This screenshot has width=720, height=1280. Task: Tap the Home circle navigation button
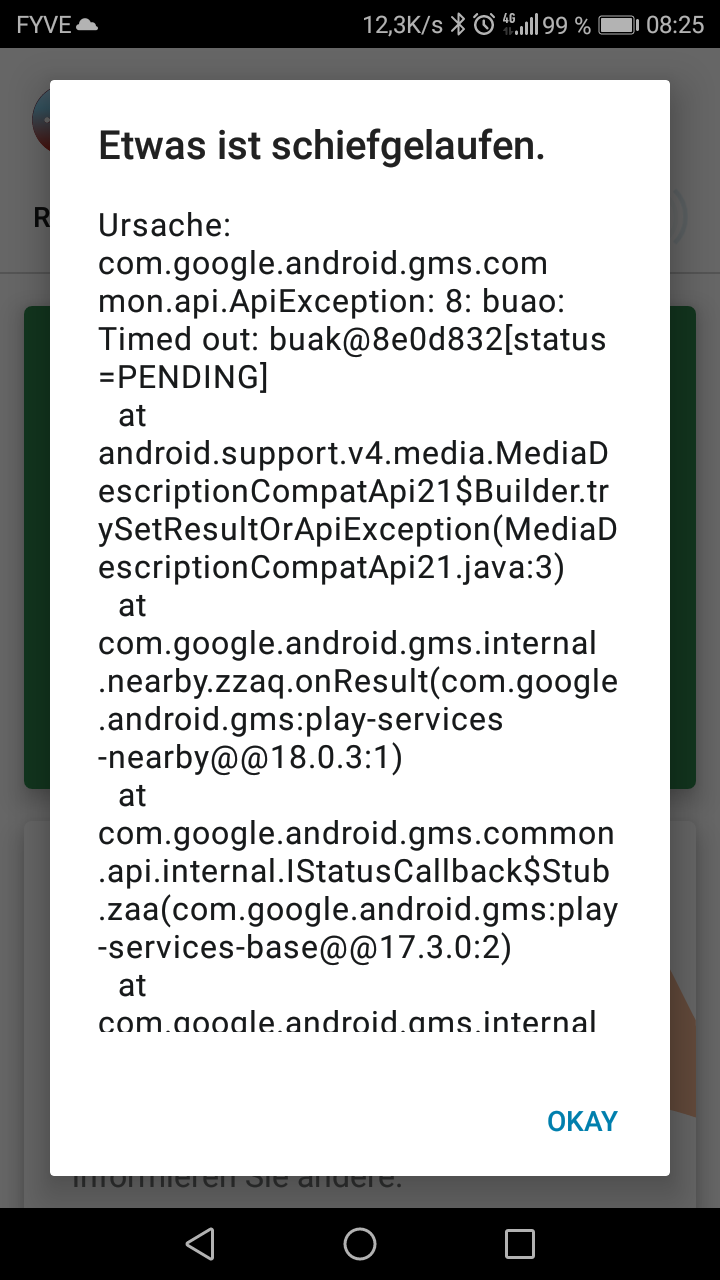[x=360, y=1243]
